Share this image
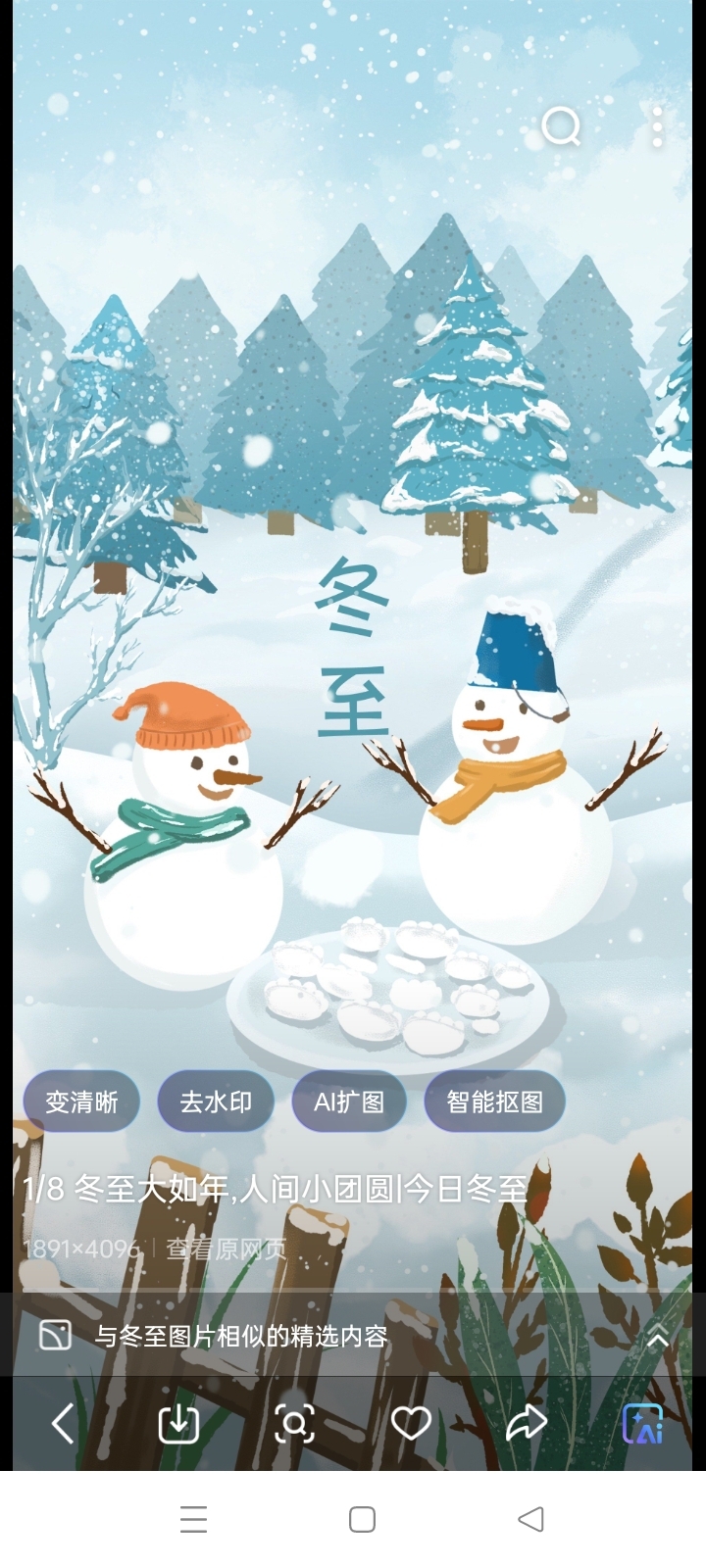706x1568 pixels. click(527, 1423)
